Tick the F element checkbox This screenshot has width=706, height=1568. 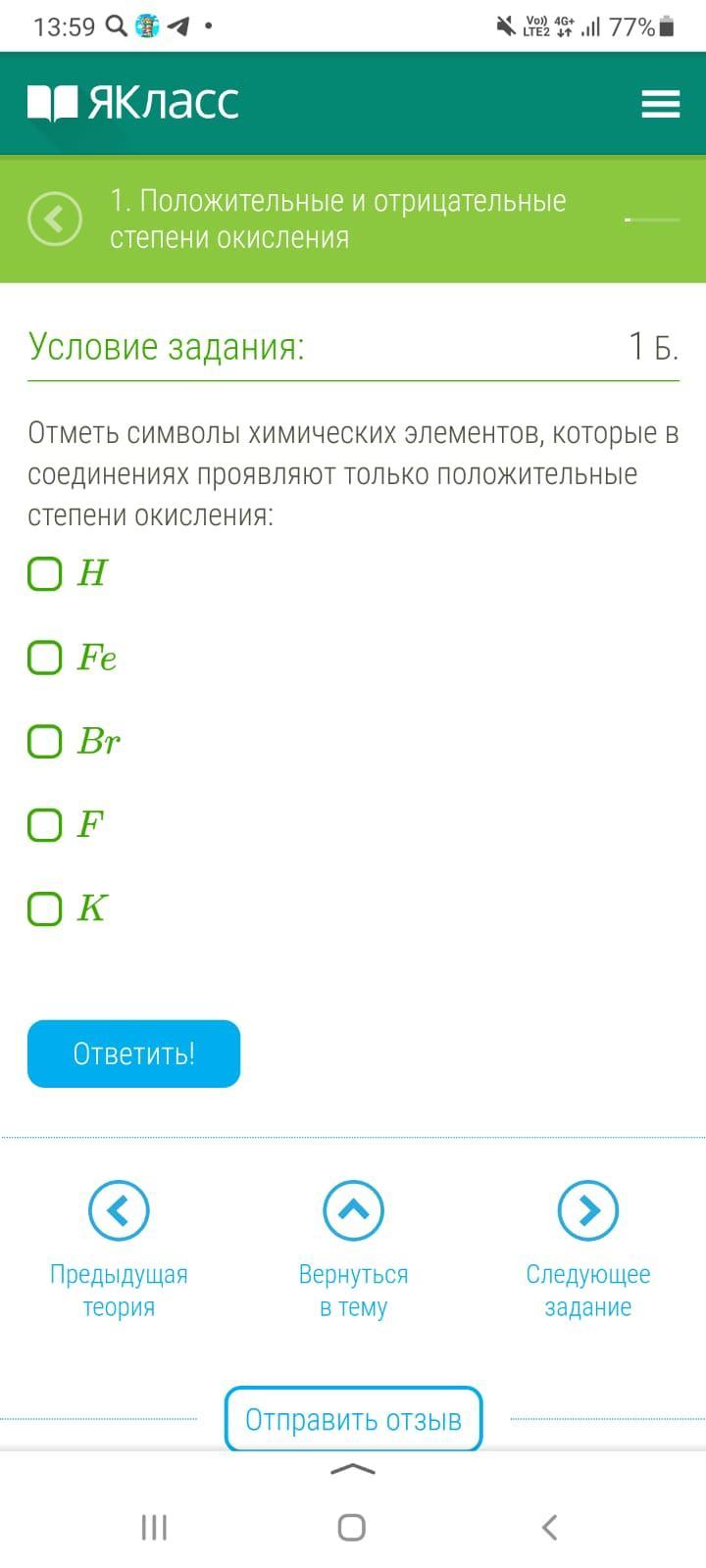point(45,825)
